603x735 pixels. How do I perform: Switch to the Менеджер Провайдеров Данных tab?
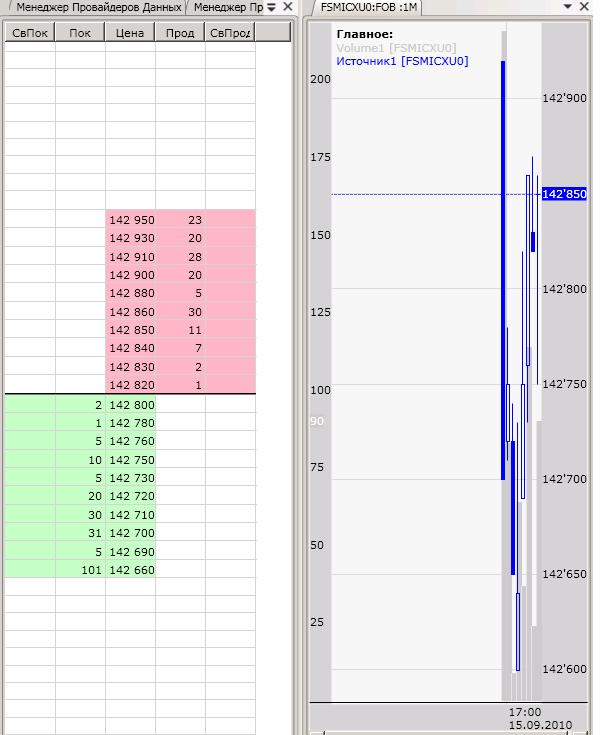click(x=96, y=8)
